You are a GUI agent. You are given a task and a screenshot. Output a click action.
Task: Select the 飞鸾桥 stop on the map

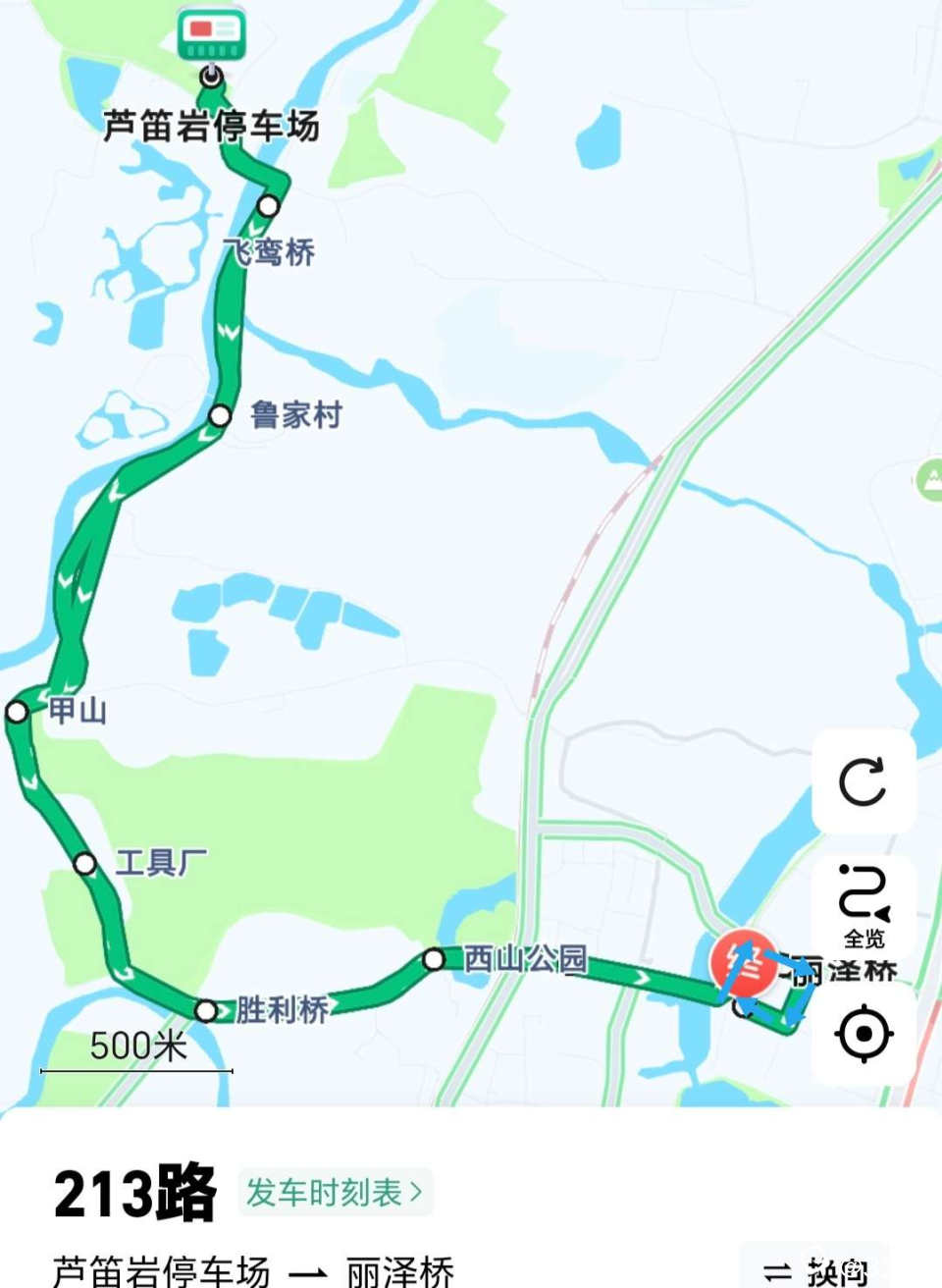click(269, 206)
